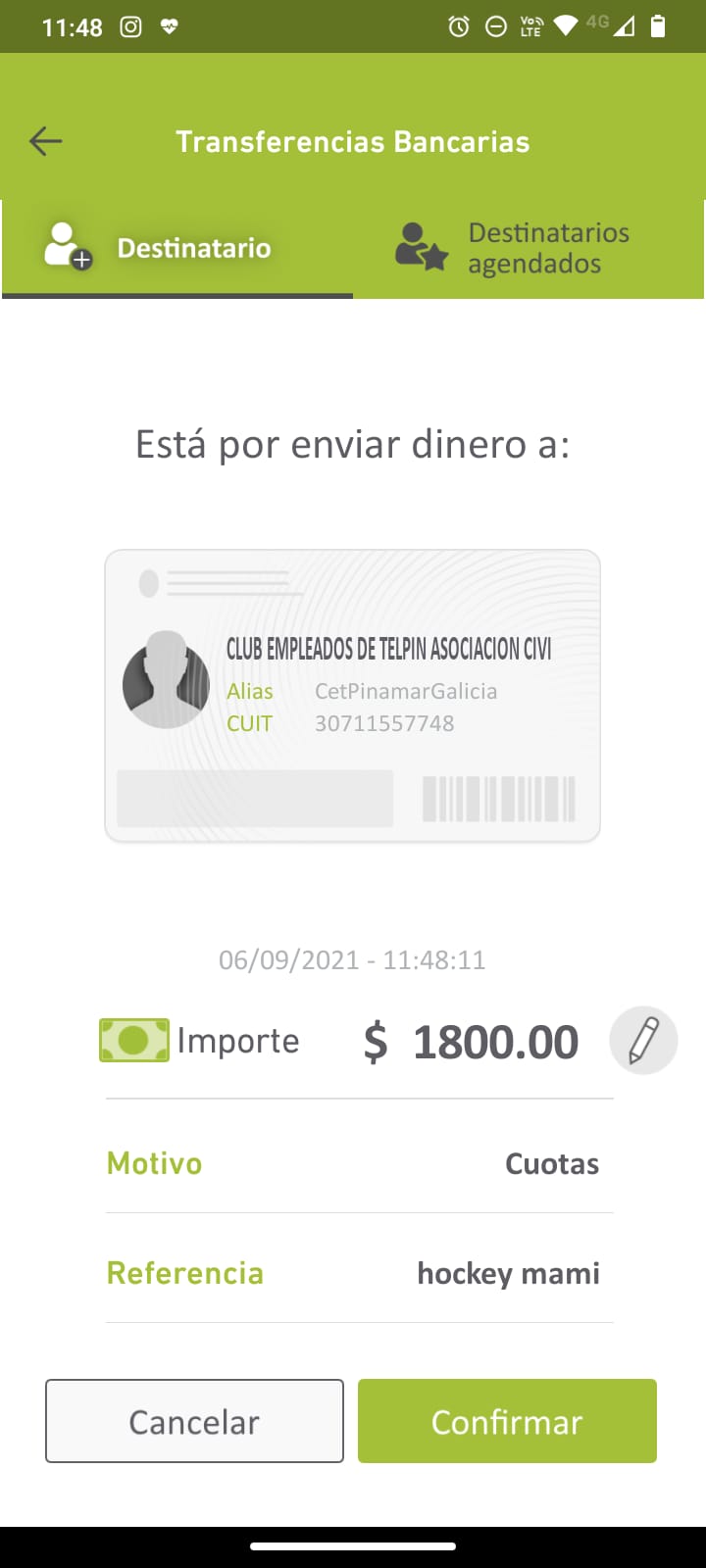
Task: Edit the Importe amount with the pencil
Action: point(643,1040)
